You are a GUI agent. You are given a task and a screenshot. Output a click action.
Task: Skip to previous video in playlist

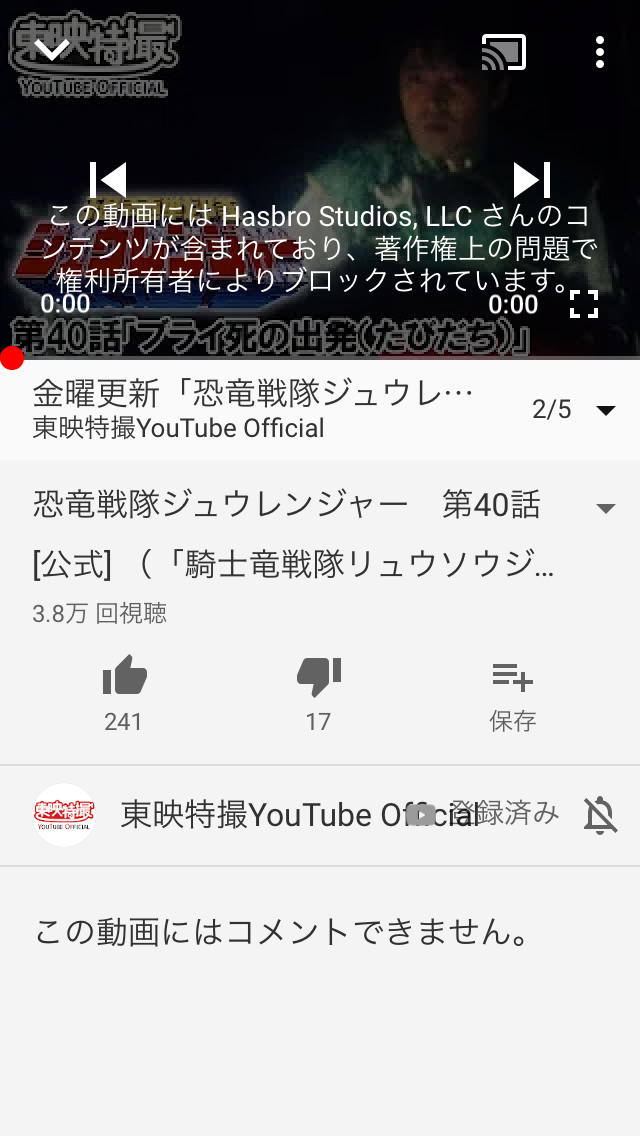108,180
